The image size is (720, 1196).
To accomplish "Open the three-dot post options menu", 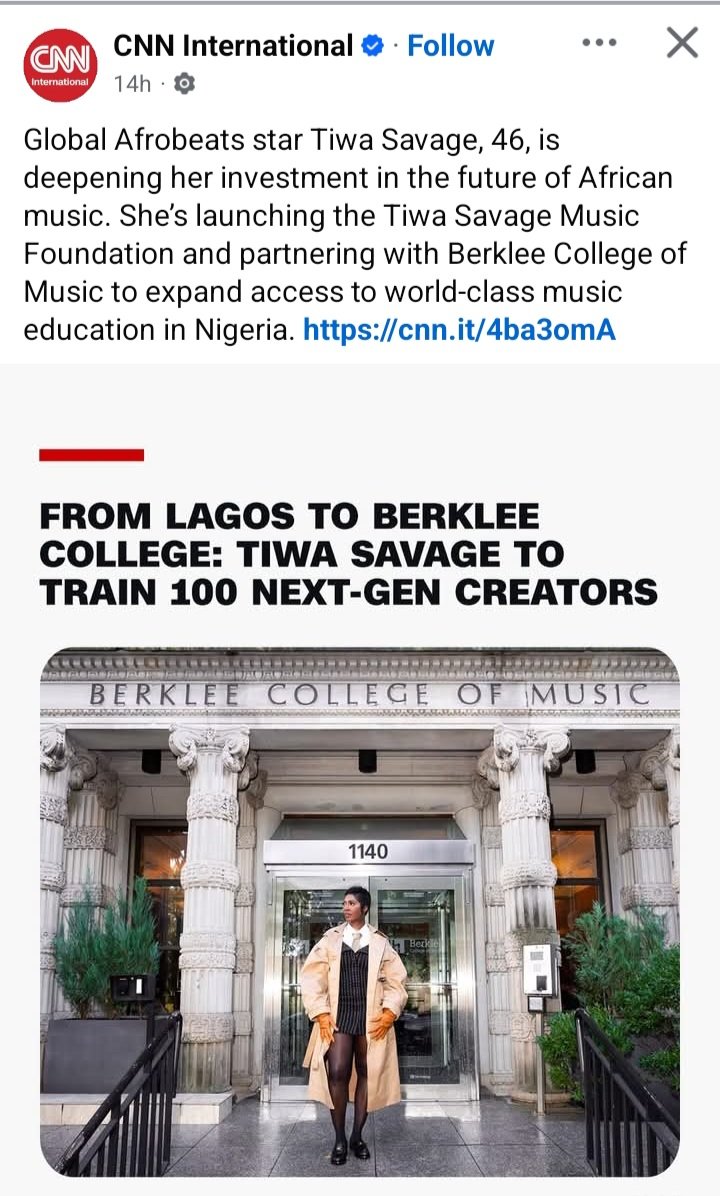I will tap(600, 43).
